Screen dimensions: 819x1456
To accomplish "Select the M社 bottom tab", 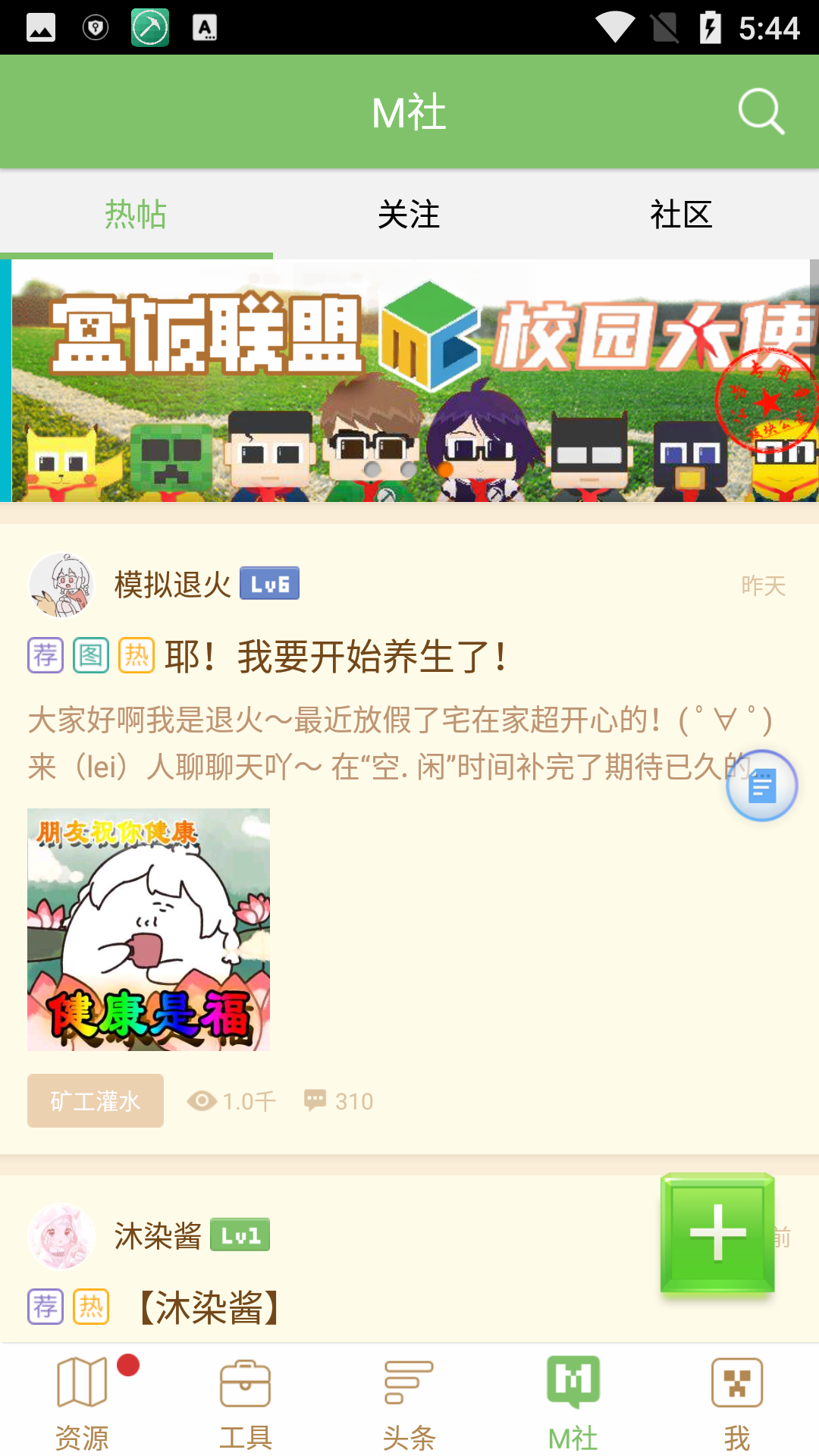I will [x=573, y=1403].
